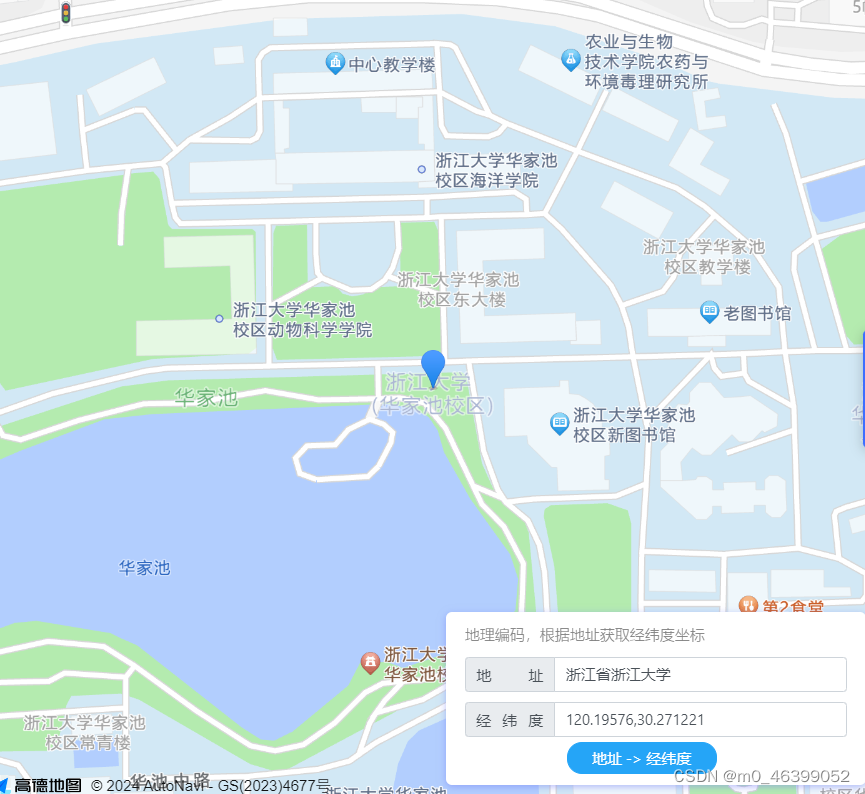The image size is (865, 794).
Task: Edit the 地址 address field
Action: point(700,675)
